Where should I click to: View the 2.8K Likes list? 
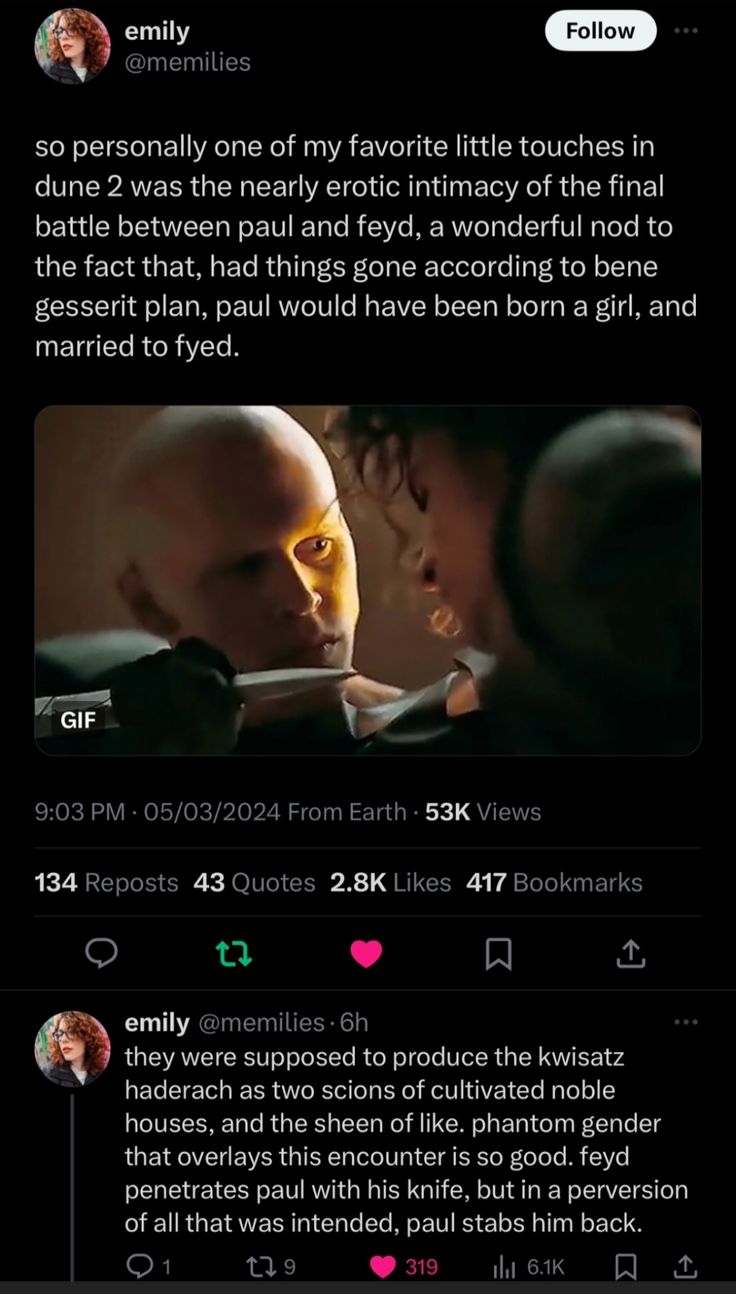[390, 882]
